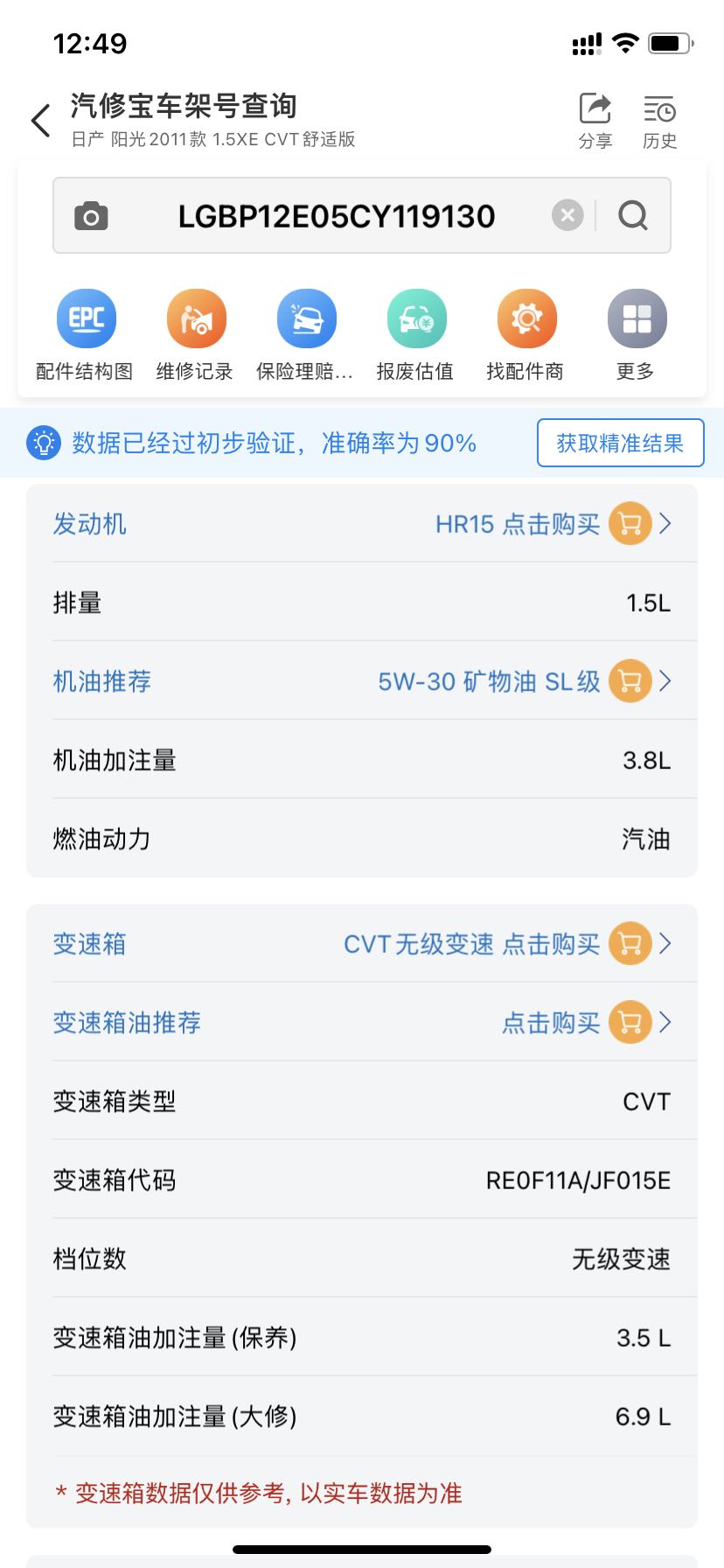Screen dimensions: 724x1568
Task: Run the VIN search with the magnifier icon
Action: (x=633, y=215)
